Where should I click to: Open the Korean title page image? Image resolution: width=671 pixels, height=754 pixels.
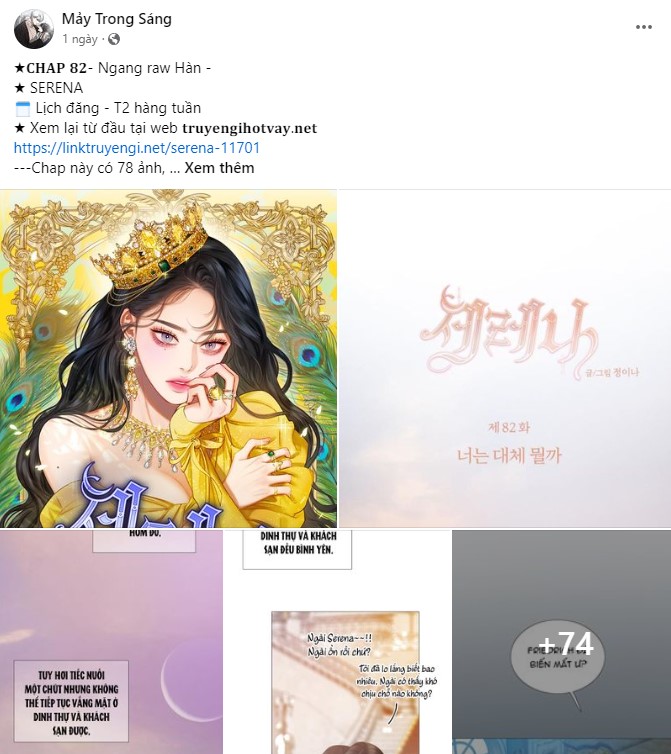click(x=505, y=358)
